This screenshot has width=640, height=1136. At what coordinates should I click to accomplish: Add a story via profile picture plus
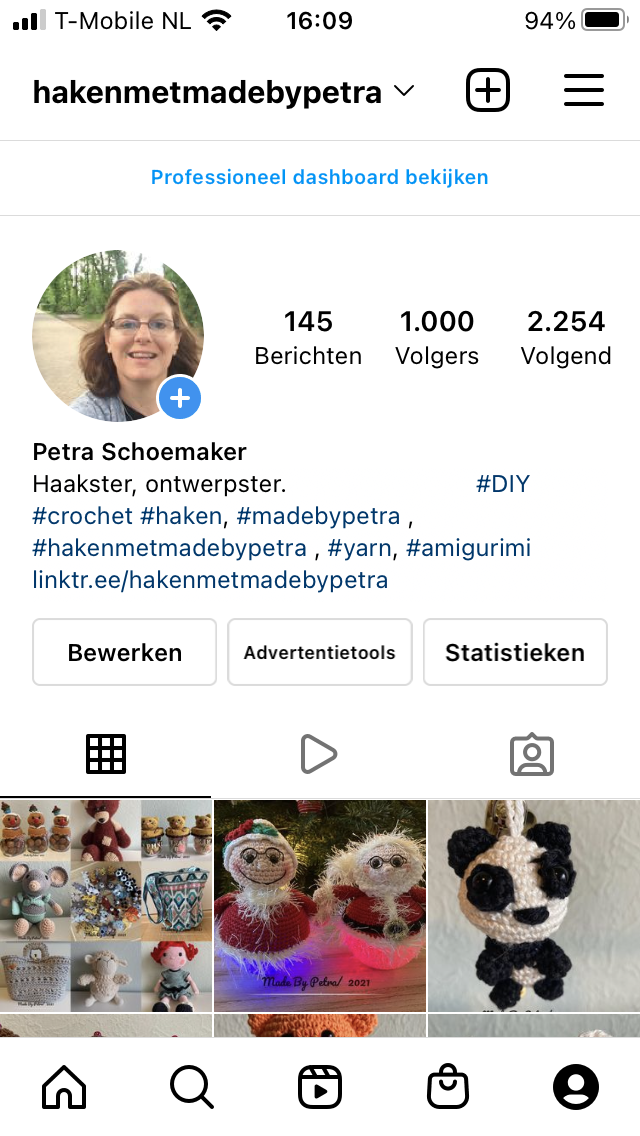point(180,398)
